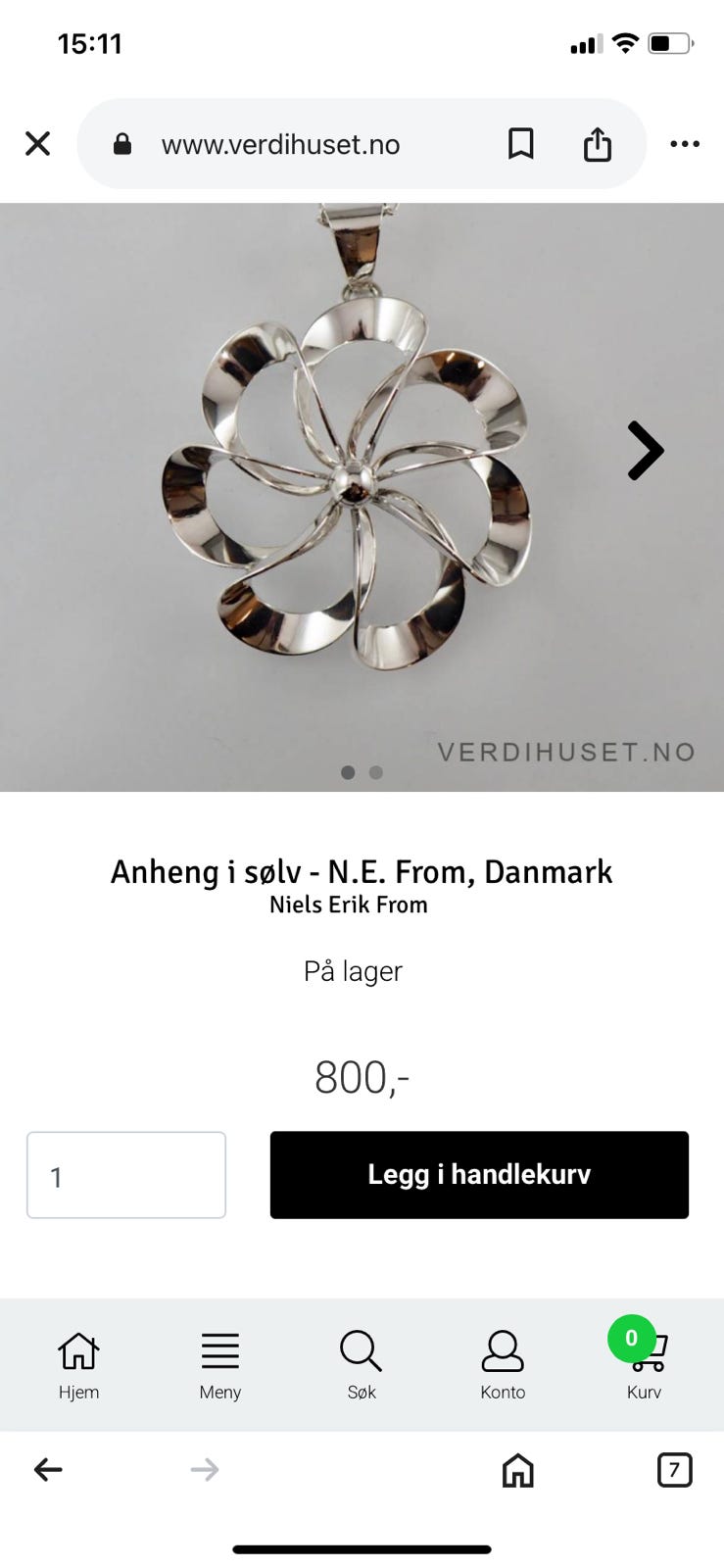Show the next product image
724x1568 pixels.
[x=645, y=451]
